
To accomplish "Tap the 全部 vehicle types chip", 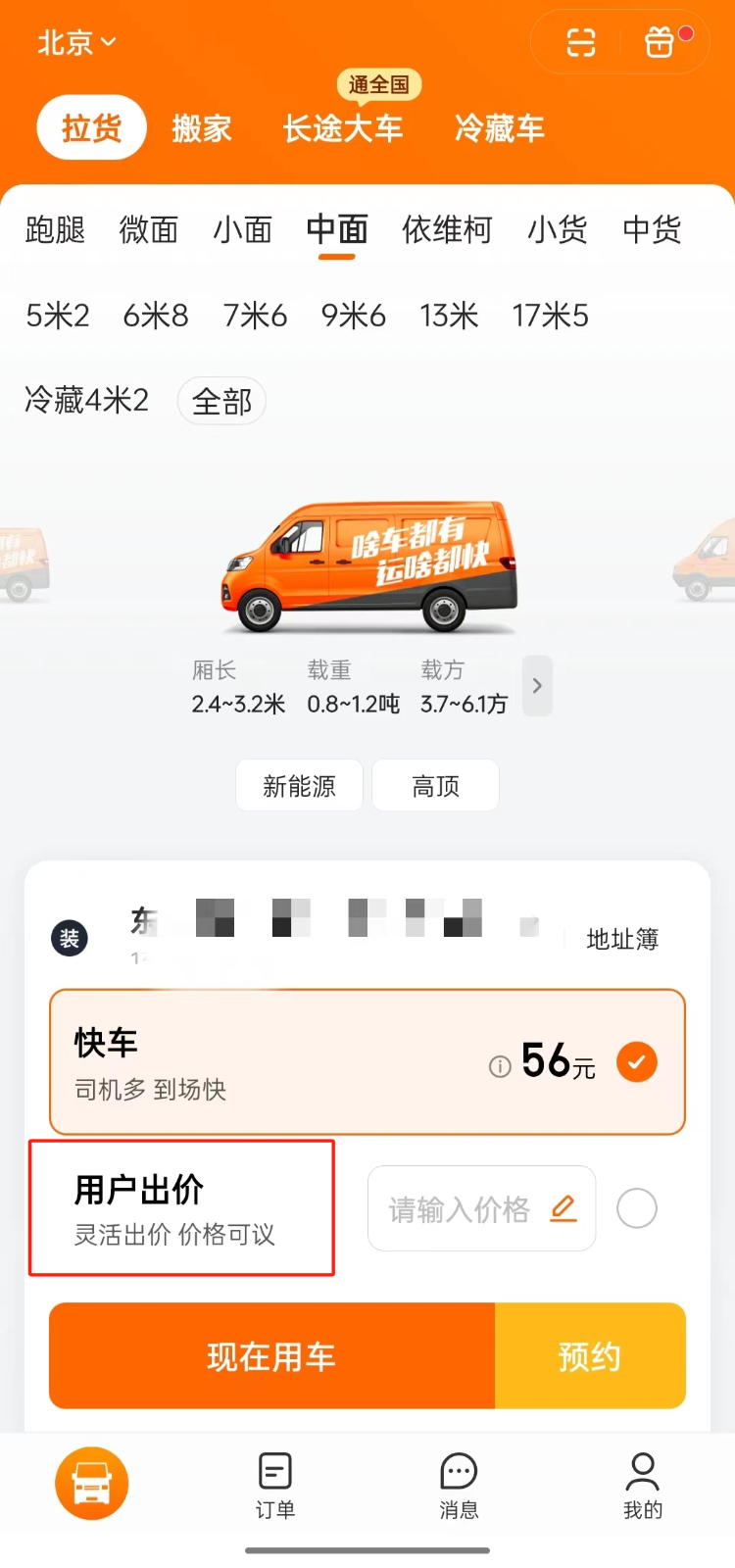I will pos(221,402).
